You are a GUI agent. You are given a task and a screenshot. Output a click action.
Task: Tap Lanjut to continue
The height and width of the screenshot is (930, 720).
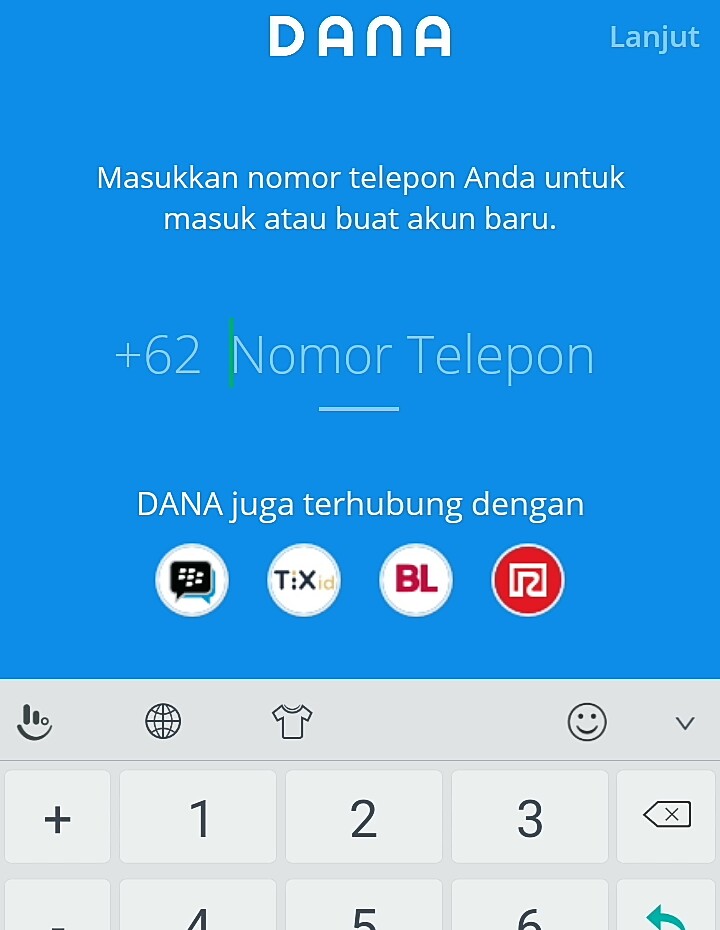click(654, 38)
